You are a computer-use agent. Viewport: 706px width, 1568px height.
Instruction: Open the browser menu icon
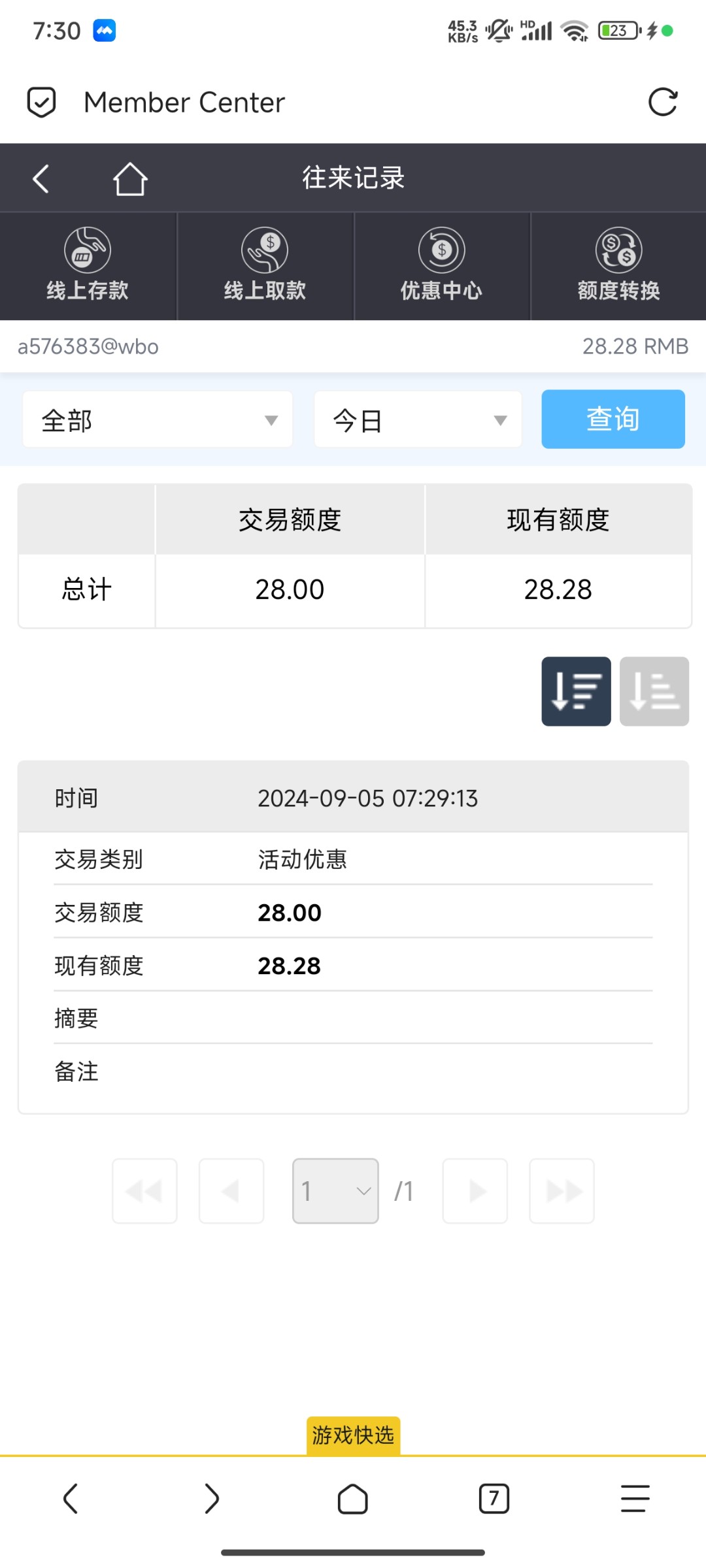coord(635,1498)
